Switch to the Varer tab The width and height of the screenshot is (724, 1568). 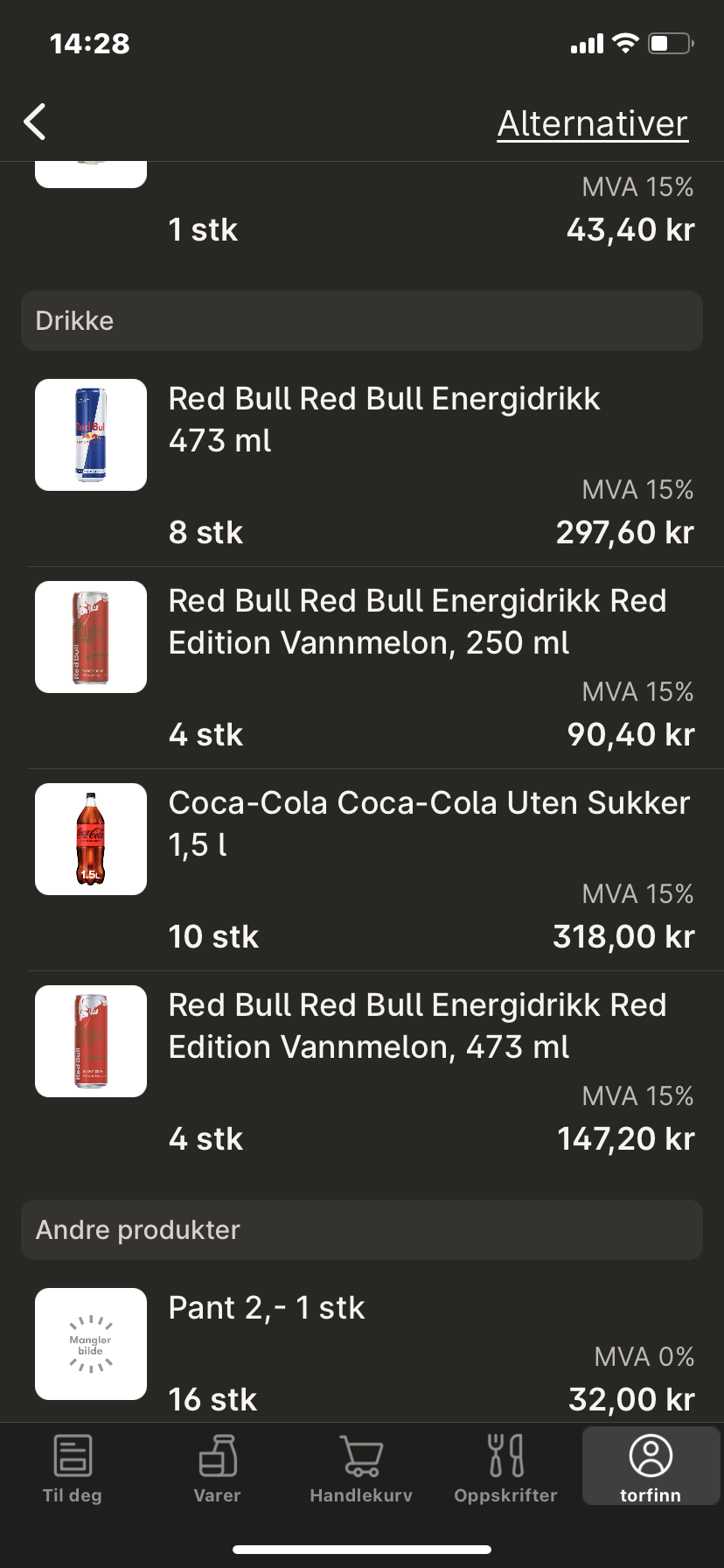pos(217,1469)
